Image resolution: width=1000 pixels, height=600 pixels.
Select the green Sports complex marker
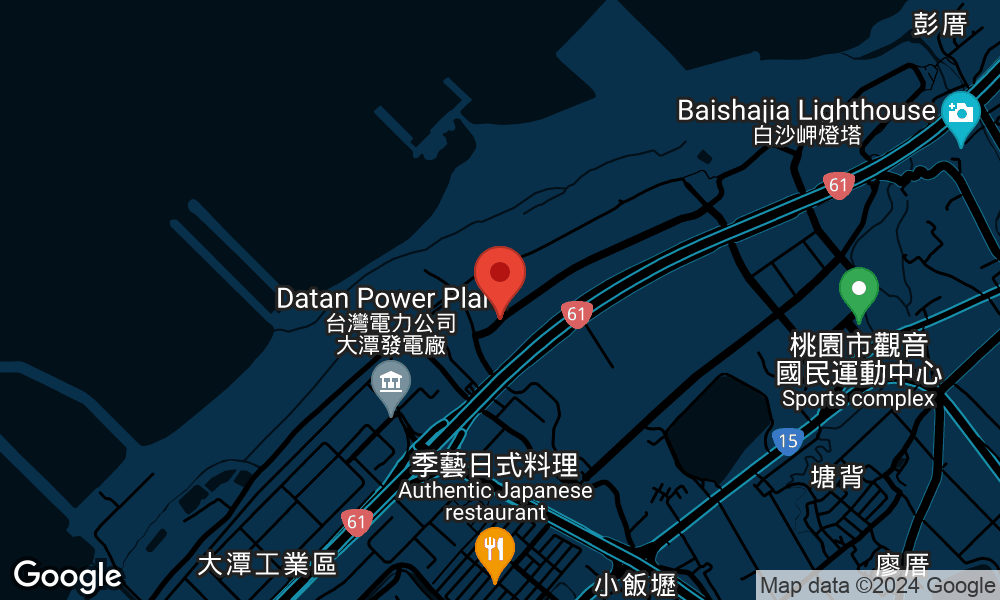(858, 291)
